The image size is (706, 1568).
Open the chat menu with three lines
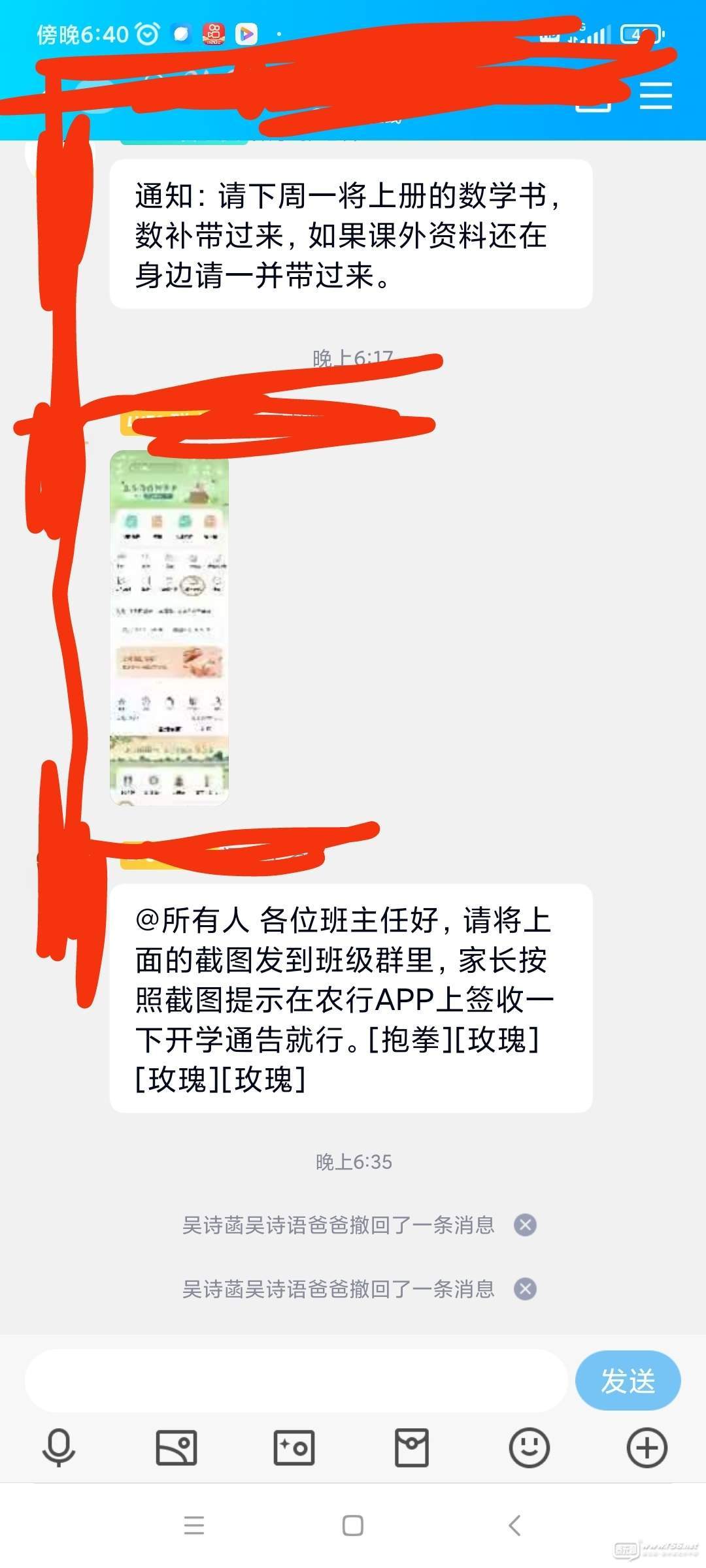656,96
